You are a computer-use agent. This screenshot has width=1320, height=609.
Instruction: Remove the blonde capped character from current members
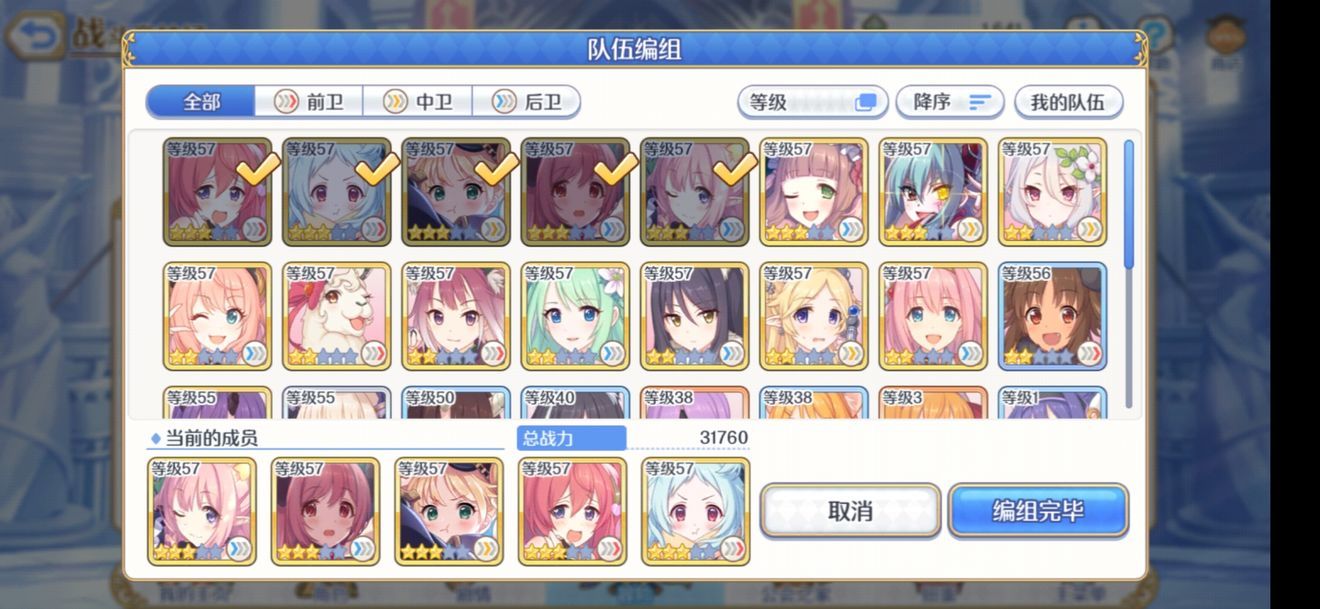[448, 511]
